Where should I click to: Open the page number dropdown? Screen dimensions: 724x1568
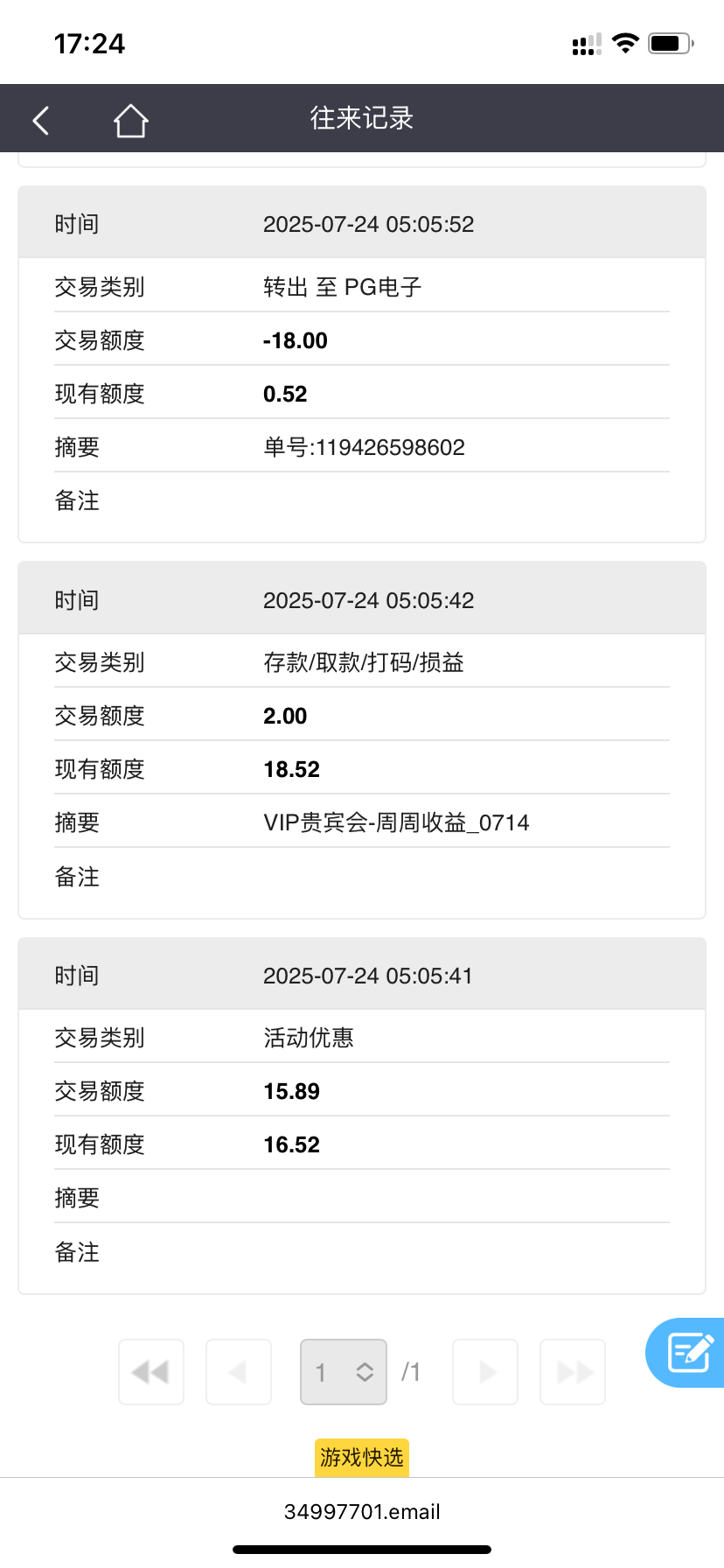coord(344,1371)
